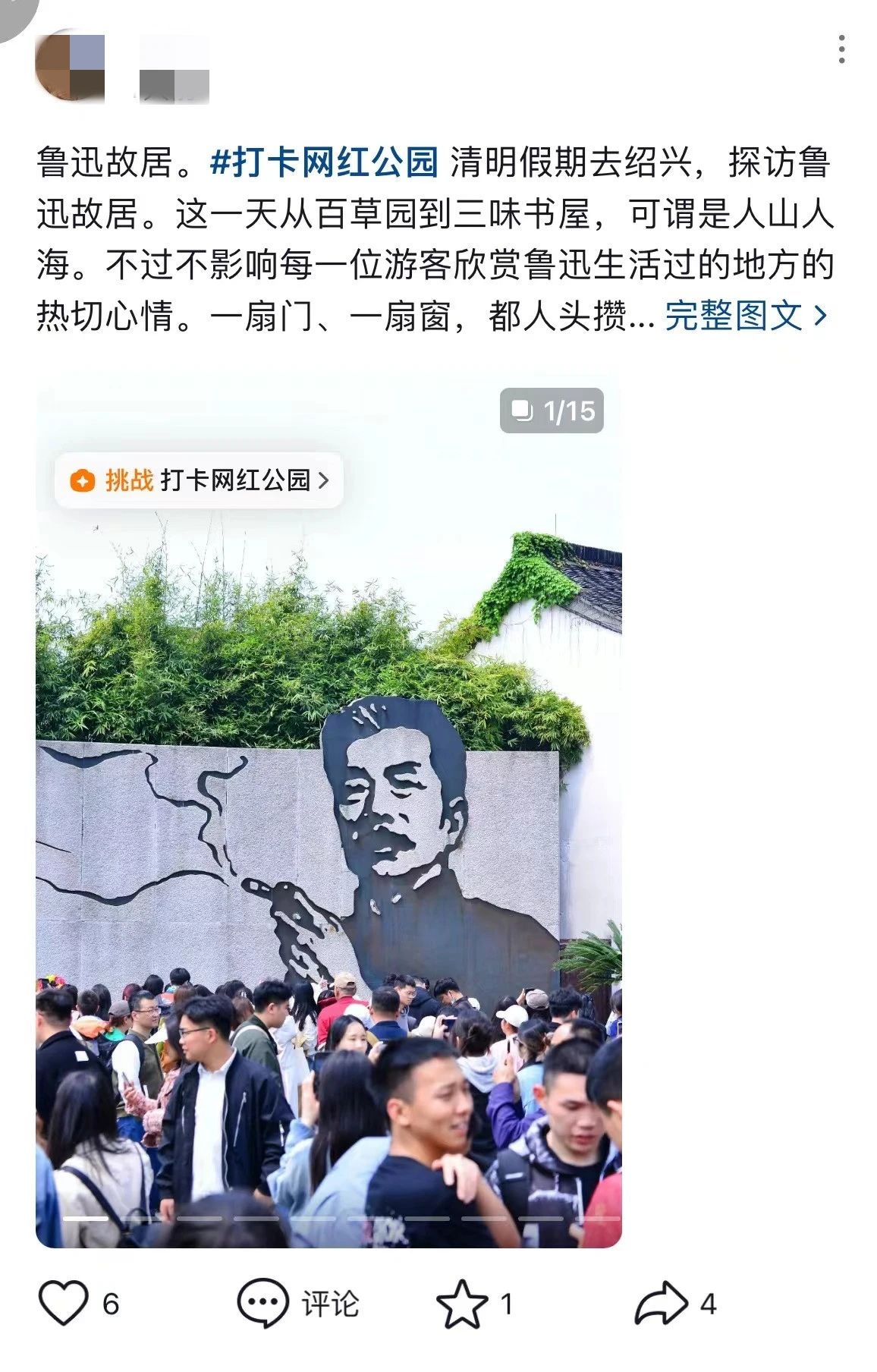877x1372 pixels.
Task: Open the #打卡网红公园 hashtag link
Action: click(x=324, y=162)
